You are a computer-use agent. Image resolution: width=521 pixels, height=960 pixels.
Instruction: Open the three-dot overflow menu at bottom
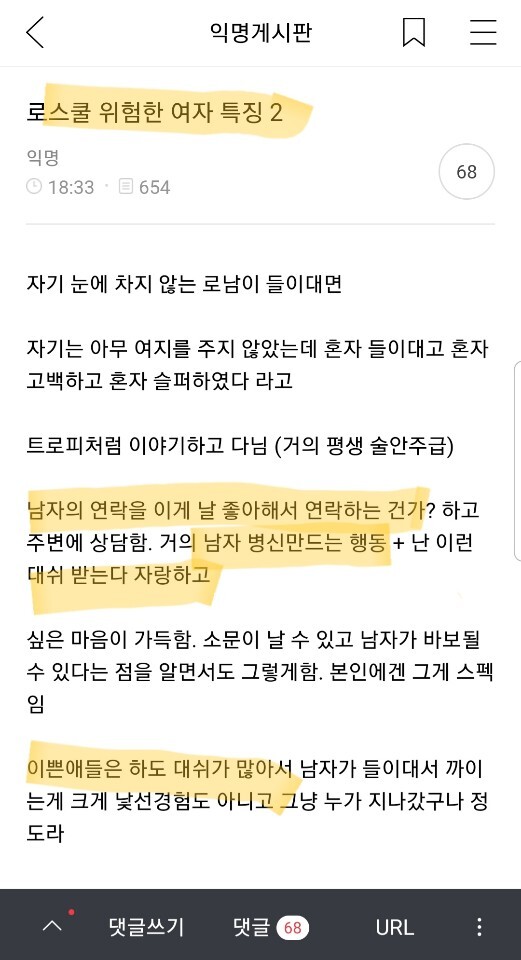479,927
